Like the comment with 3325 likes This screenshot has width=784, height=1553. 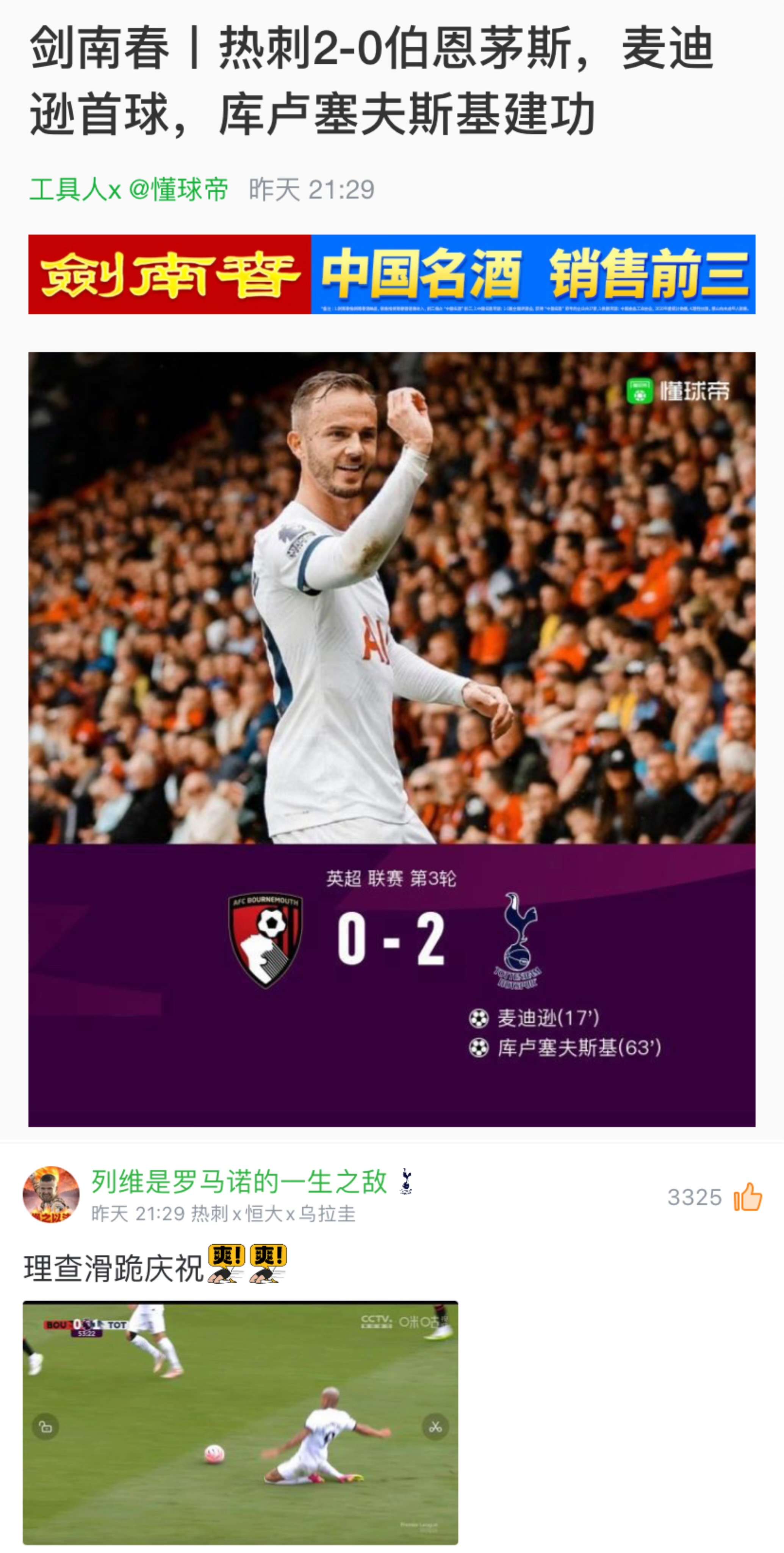747,1197
